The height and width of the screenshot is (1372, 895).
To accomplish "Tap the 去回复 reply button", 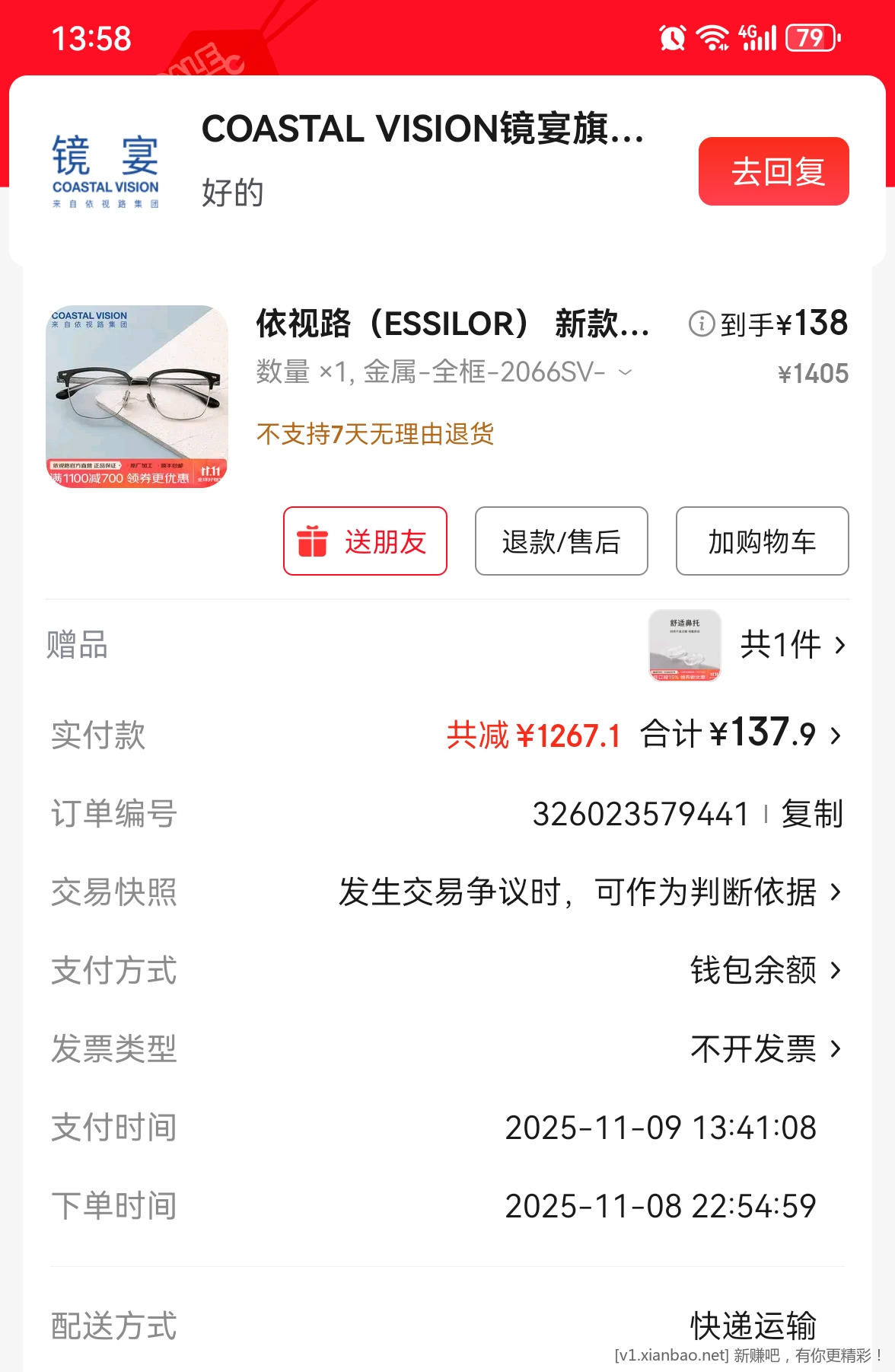I will (772, 172).
